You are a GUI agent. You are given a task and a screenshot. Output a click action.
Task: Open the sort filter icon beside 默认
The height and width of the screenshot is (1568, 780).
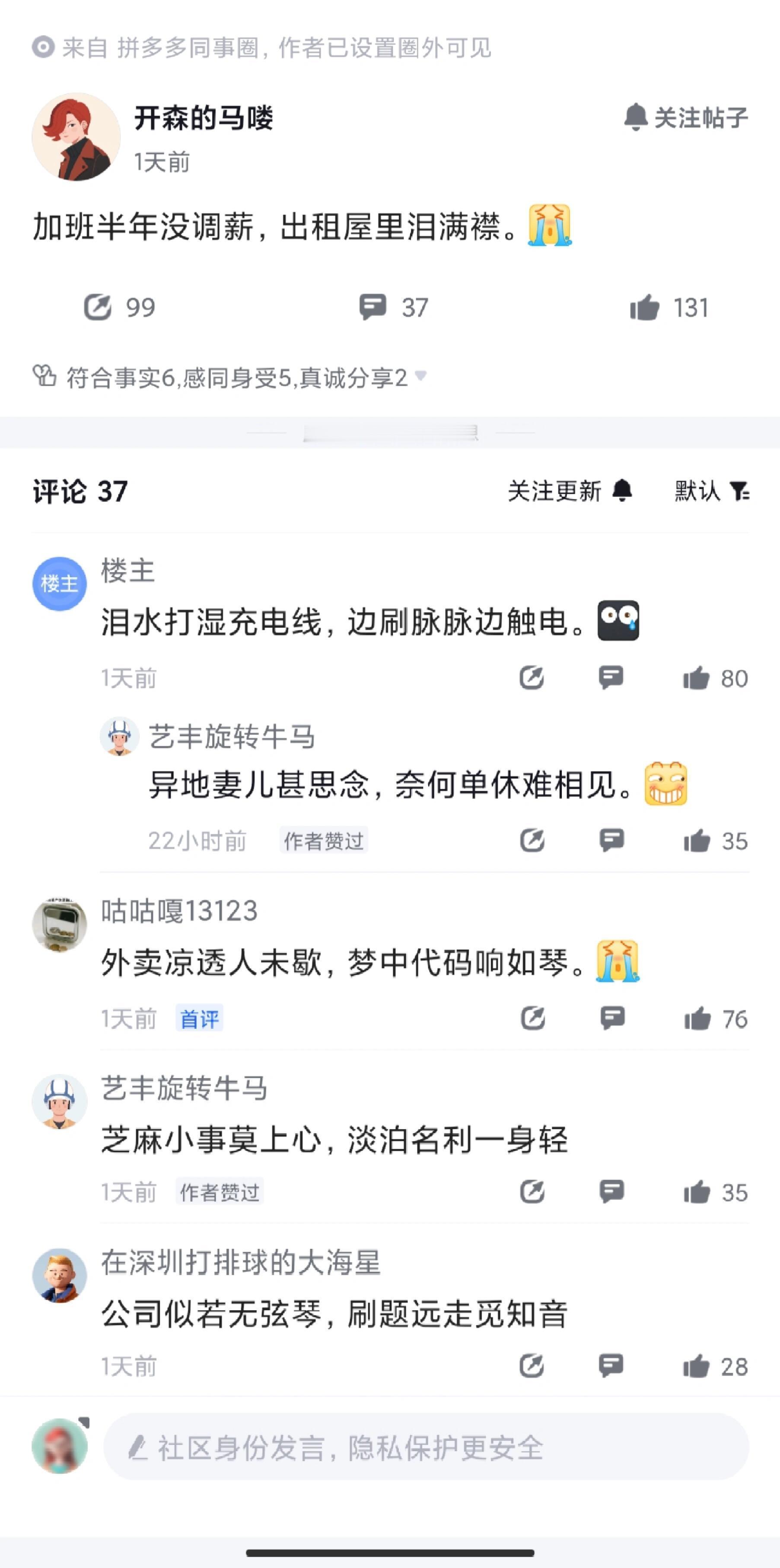click(739, 490)
